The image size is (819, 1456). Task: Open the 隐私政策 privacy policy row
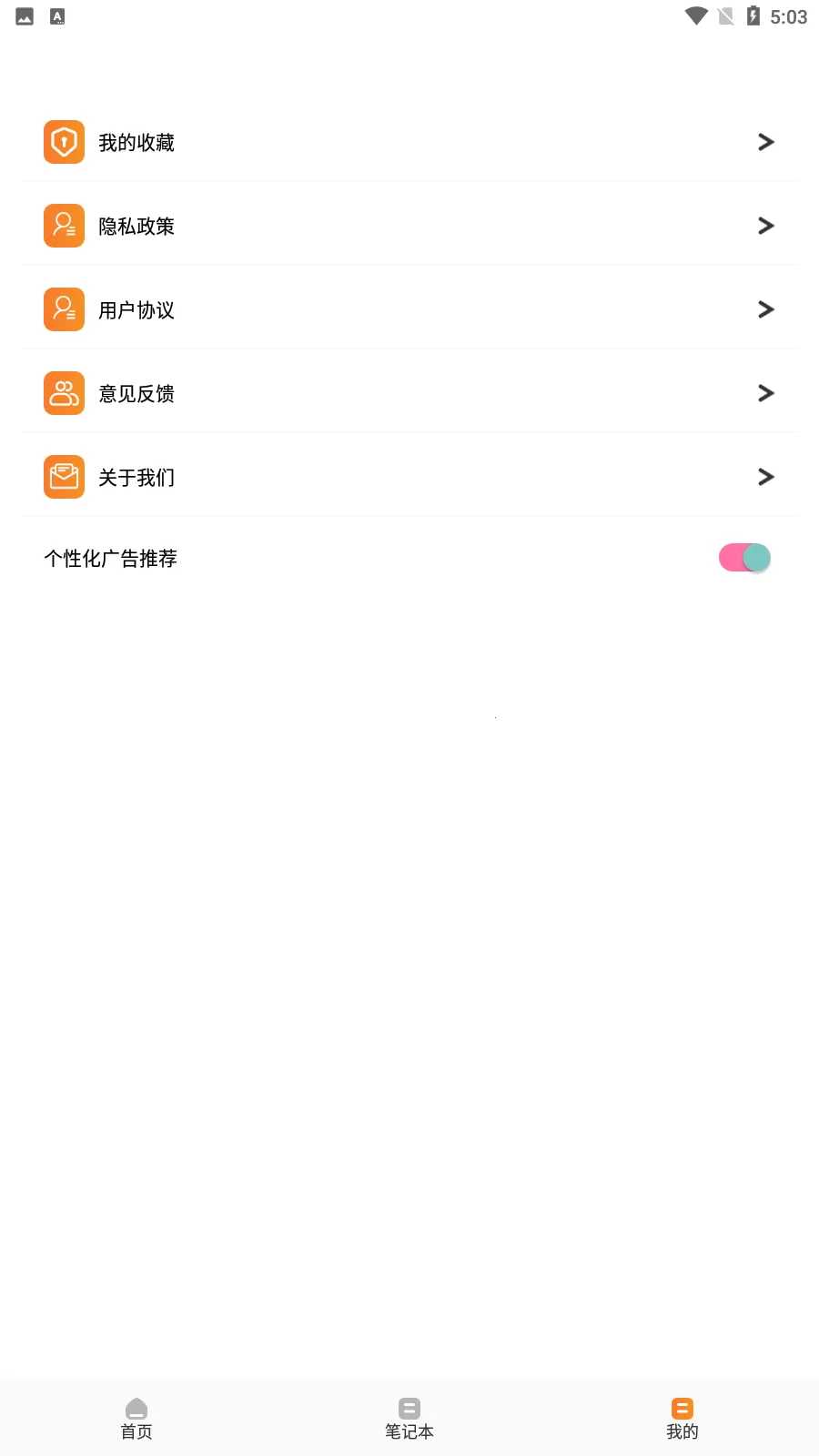[x=136, y=226]
